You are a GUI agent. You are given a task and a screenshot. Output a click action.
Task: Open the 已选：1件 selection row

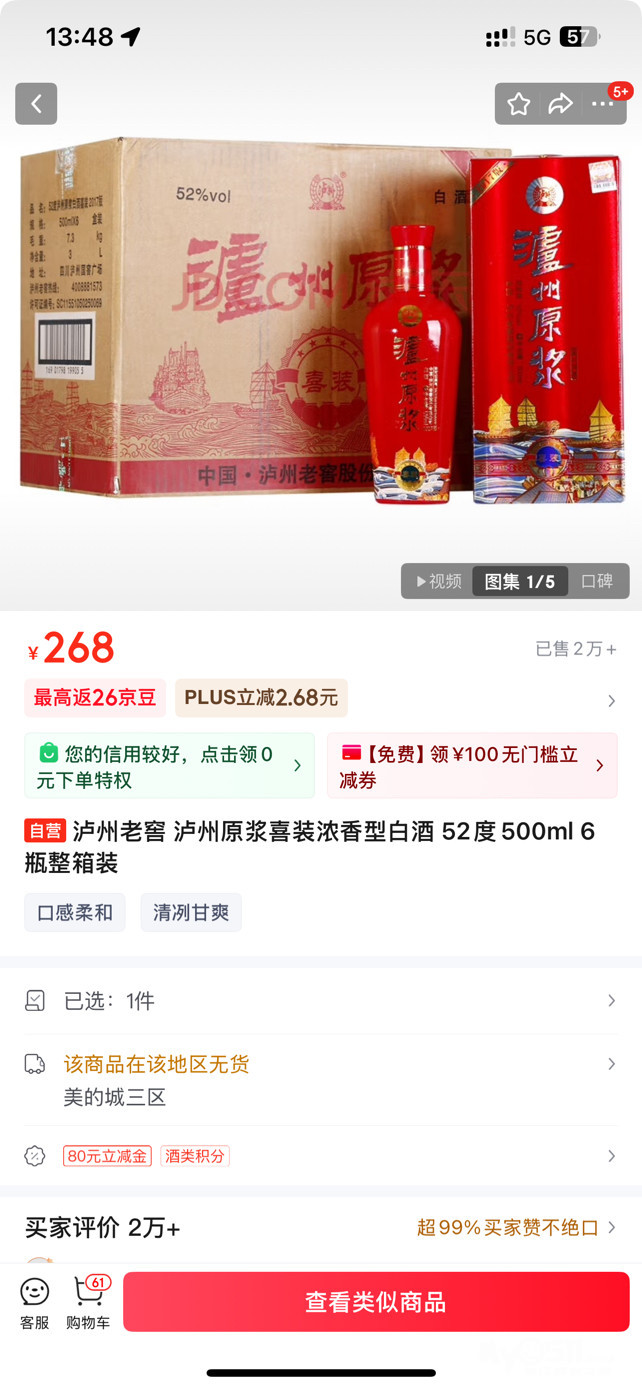point(320,1001)
